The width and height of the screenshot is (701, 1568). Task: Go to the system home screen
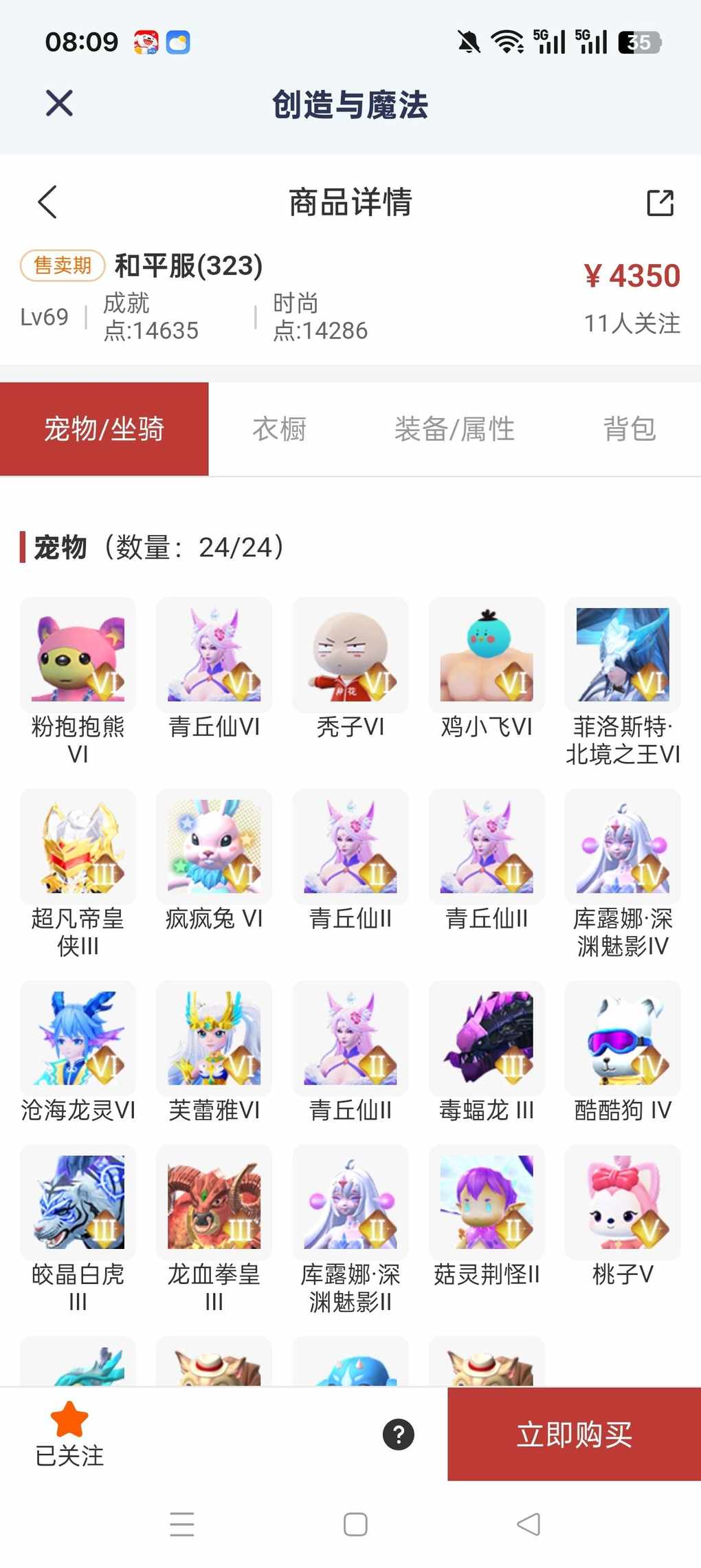coord(355,1525)
